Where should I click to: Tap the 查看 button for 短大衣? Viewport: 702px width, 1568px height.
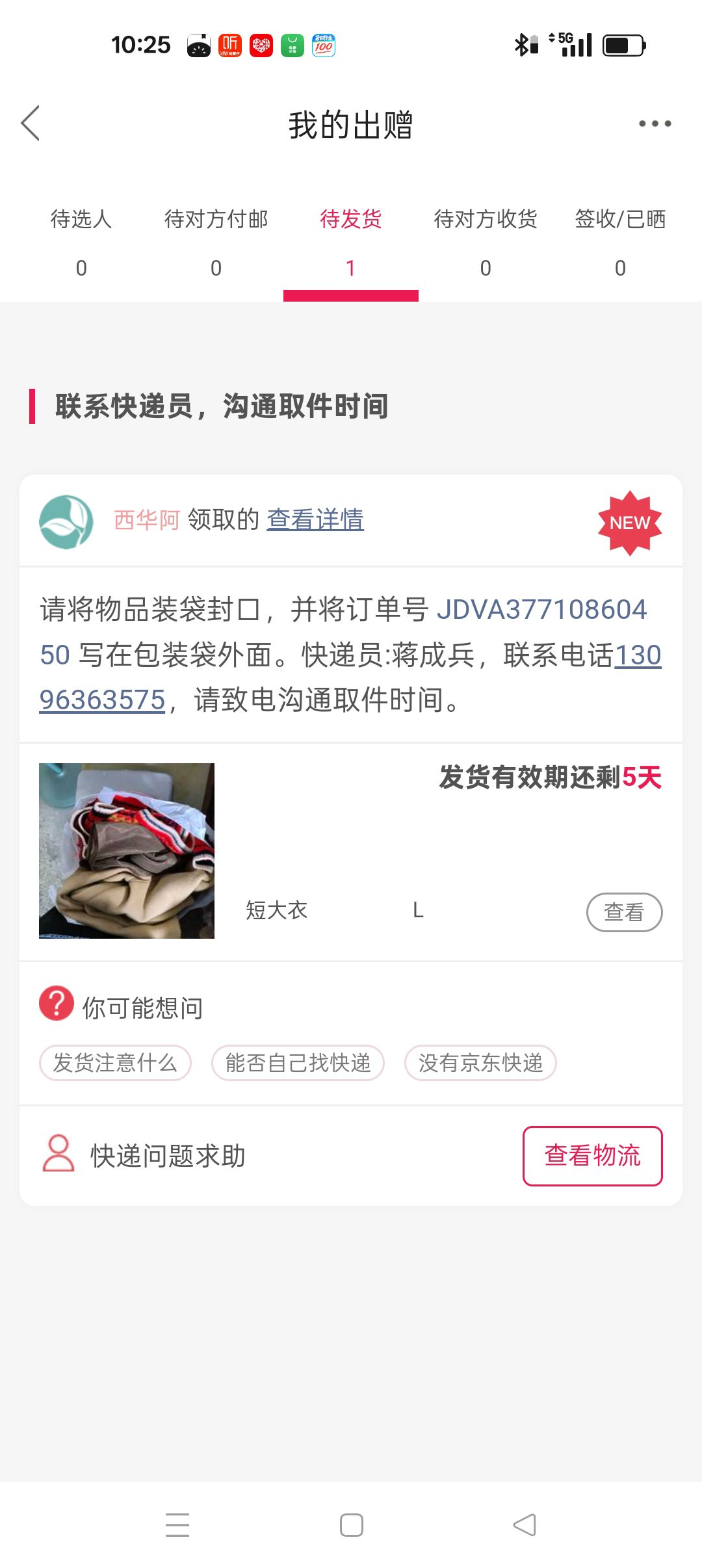(x=624, y=912)
